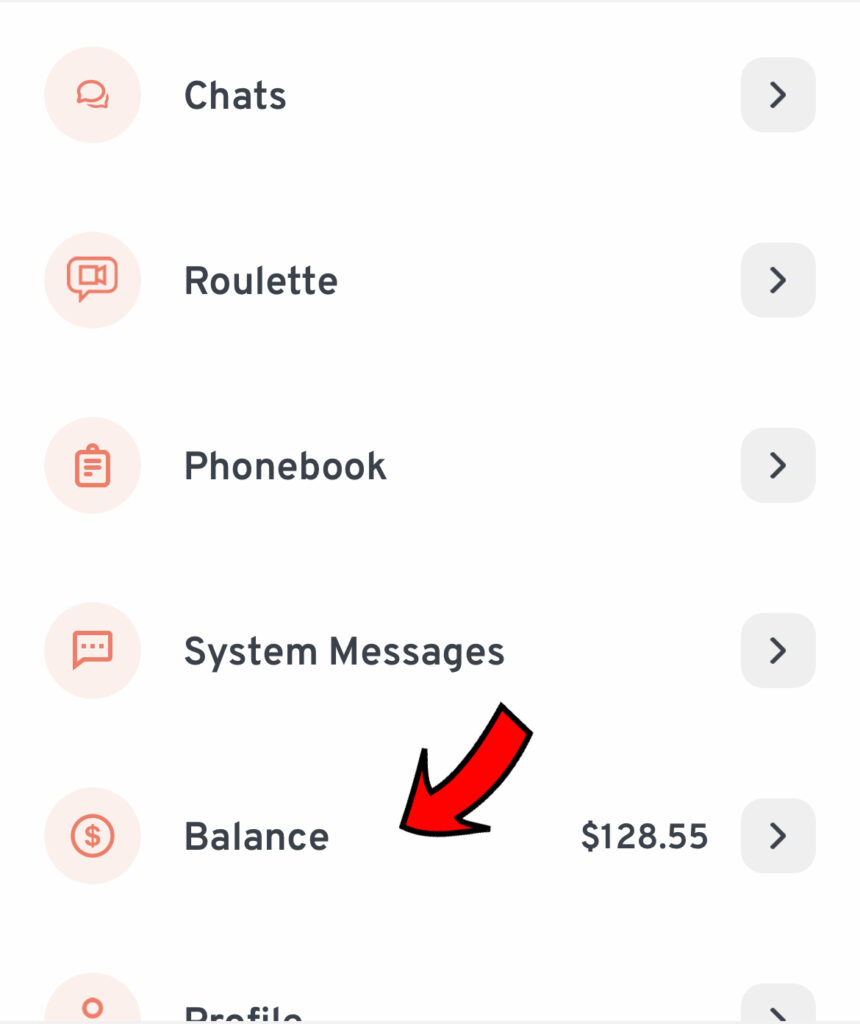Select the Chats menu entry
Screen dimensions: 860x1024
[235, 95]
